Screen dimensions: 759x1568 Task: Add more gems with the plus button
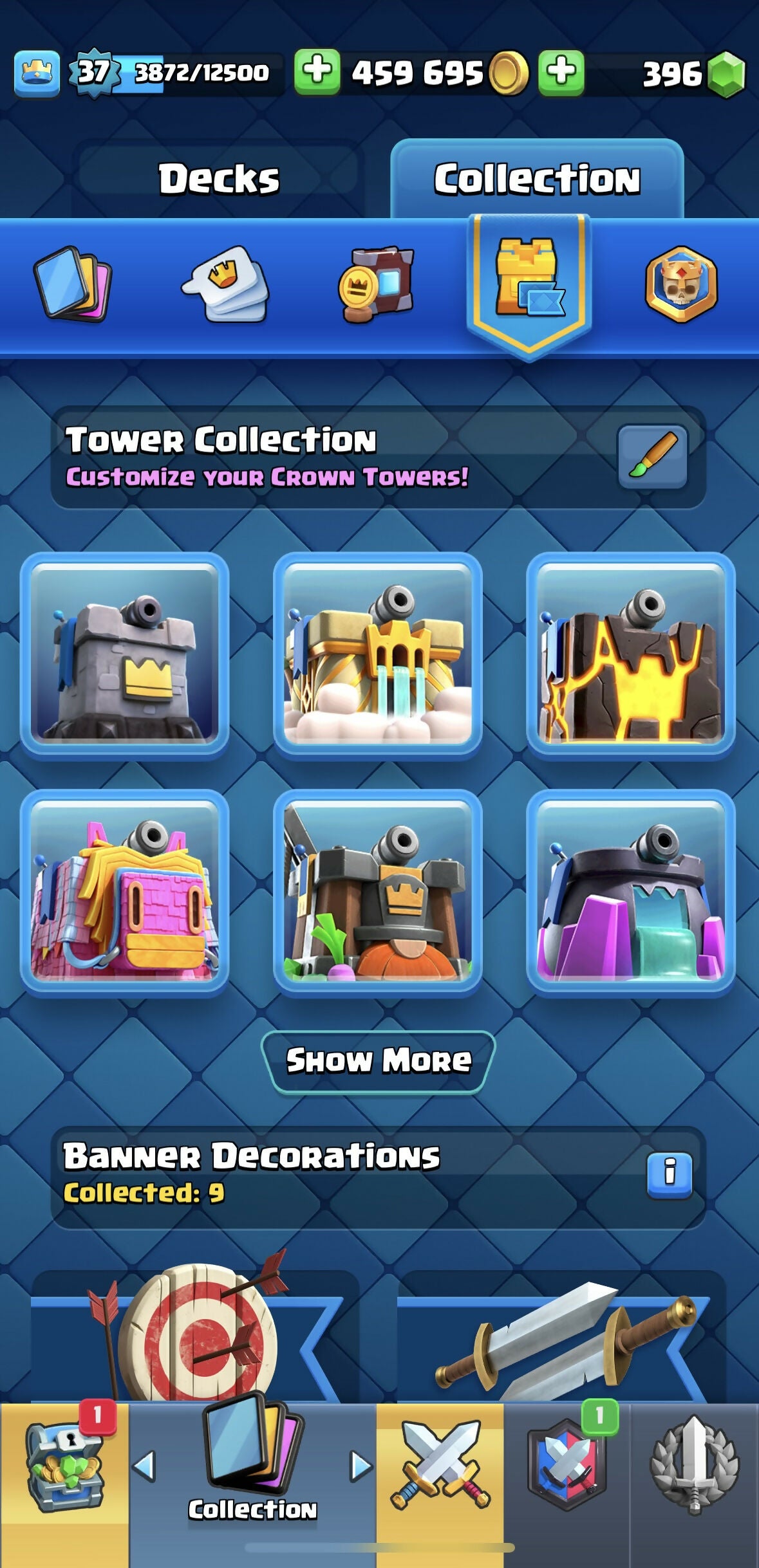point(561,71)
